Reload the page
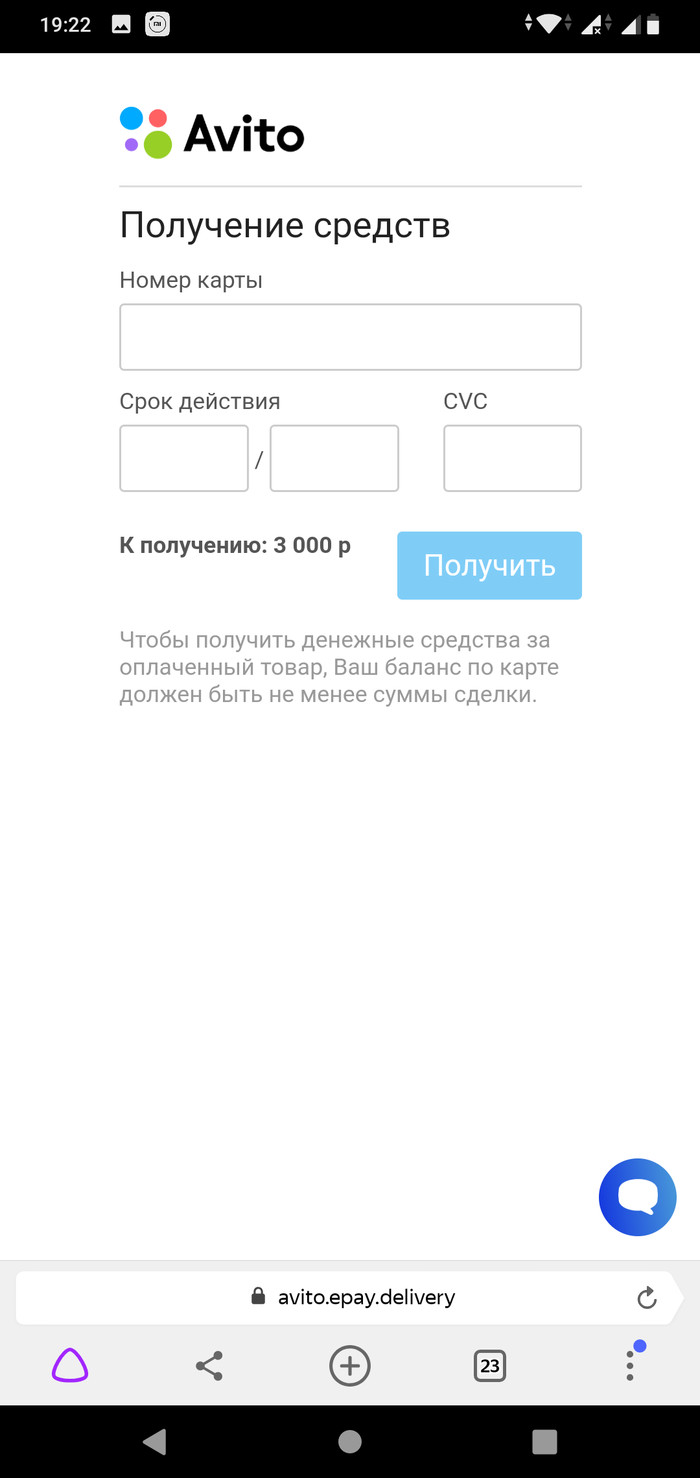700x1478 pixels. click(647, 1297)
